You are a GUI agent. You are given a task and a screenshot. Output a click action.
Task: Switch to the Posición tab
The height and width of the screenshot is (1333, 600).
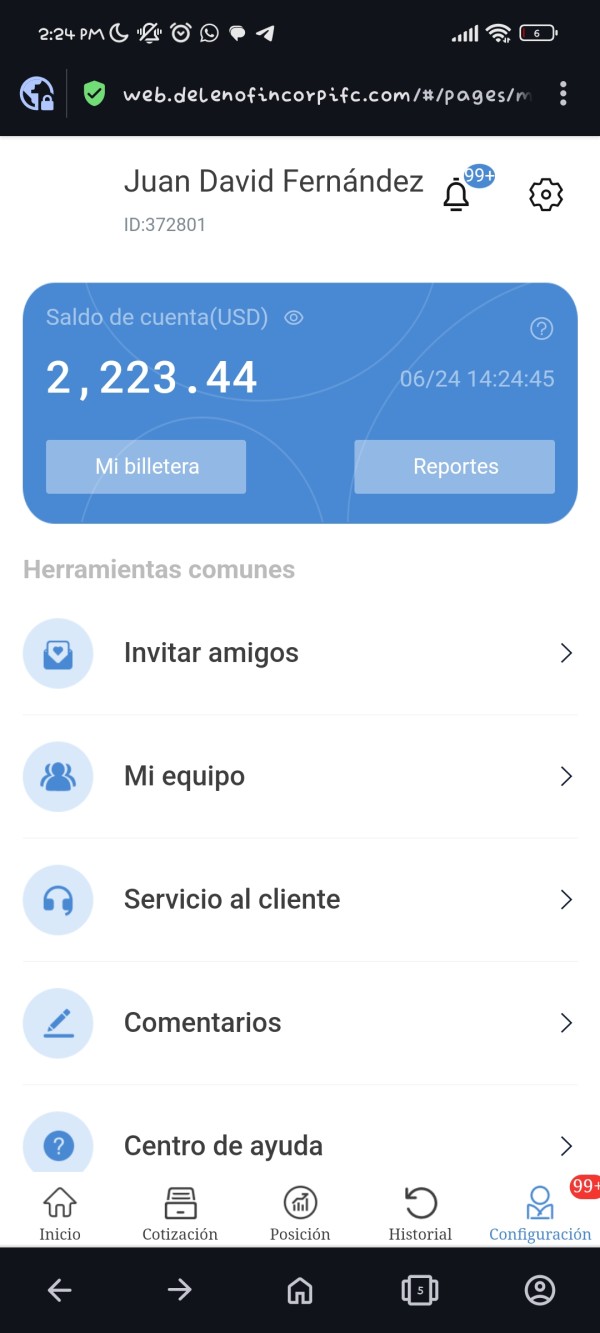click(300, 1213)
